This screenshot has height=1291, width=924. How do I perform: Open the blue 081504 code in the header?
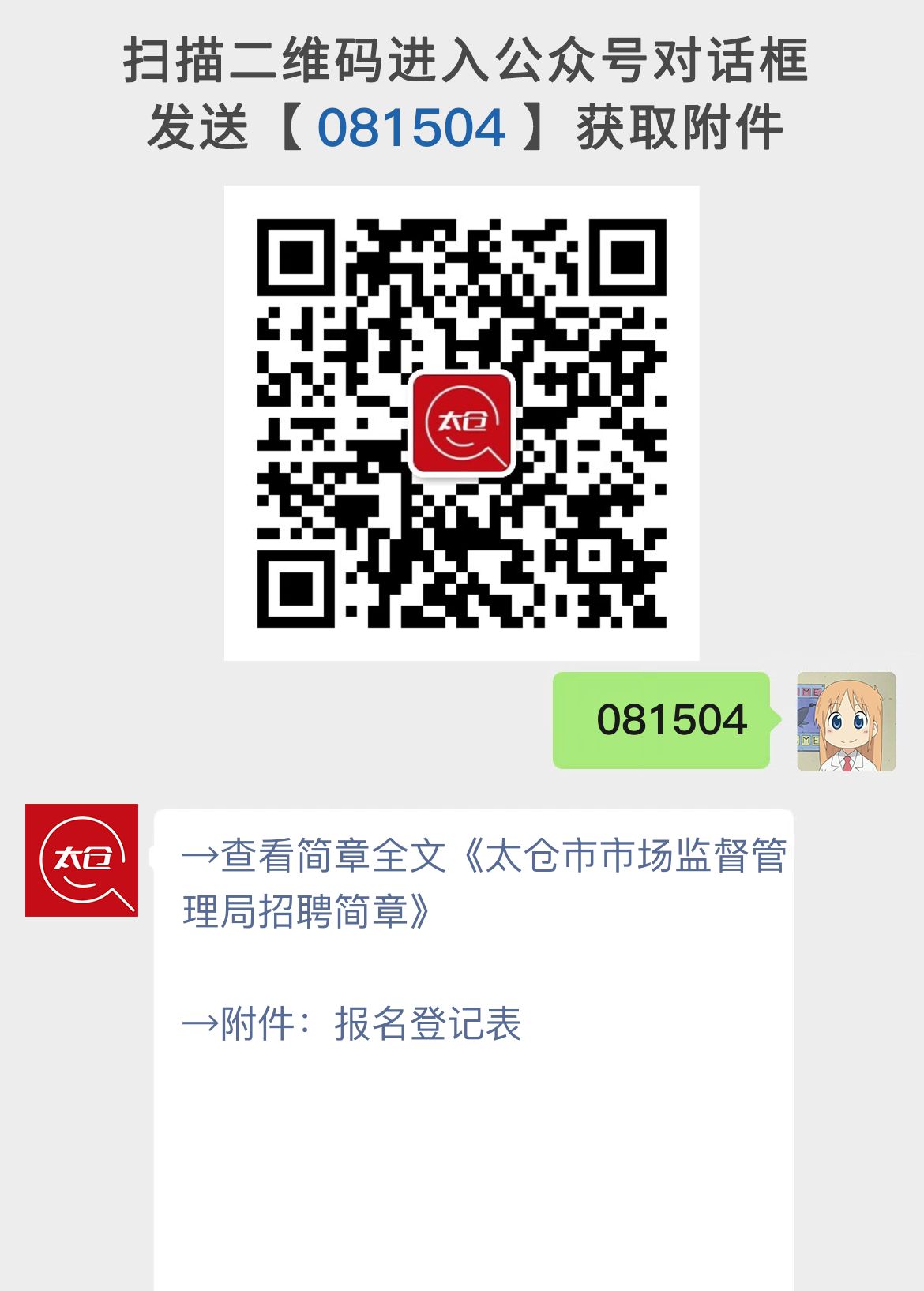click(408, 126)
